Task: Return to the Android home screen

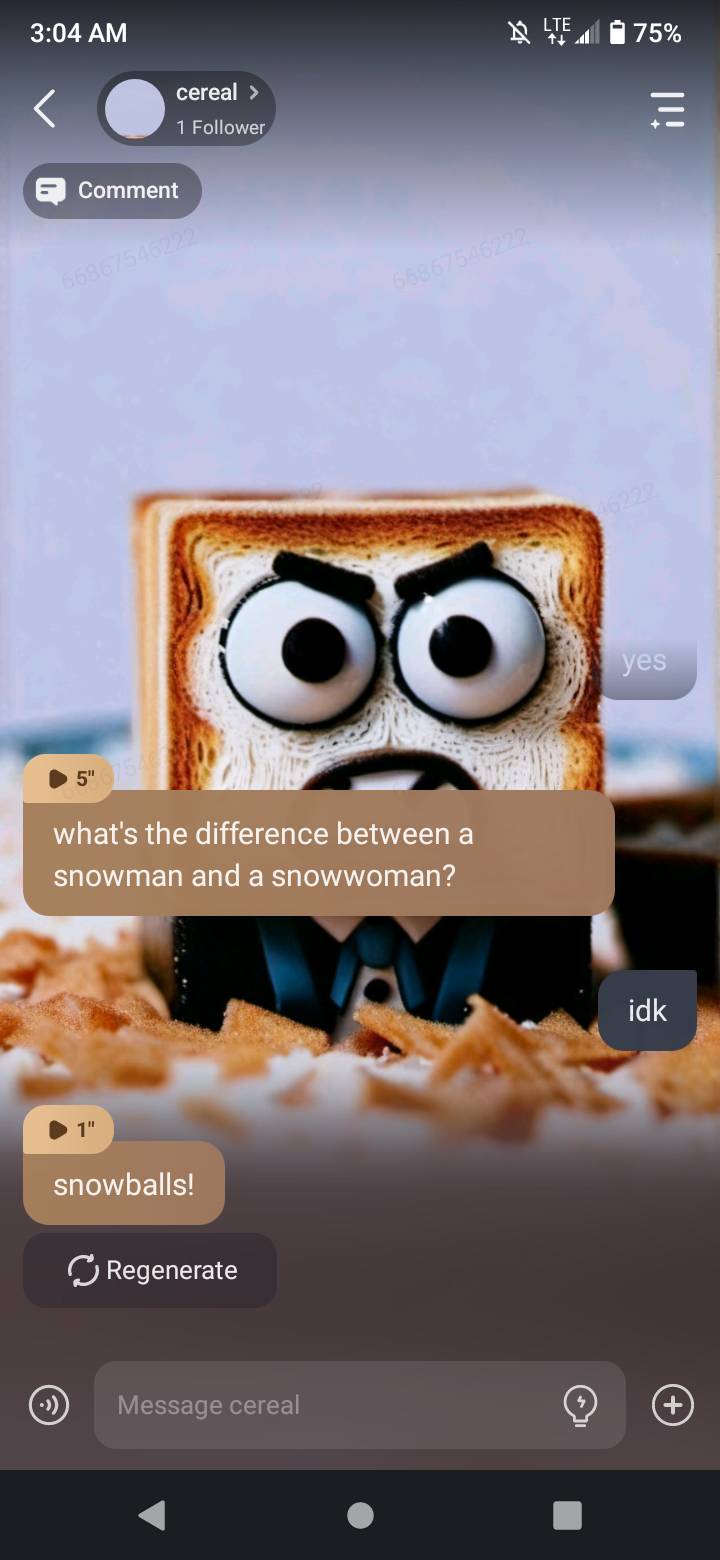Action: tap(360, 1516)
